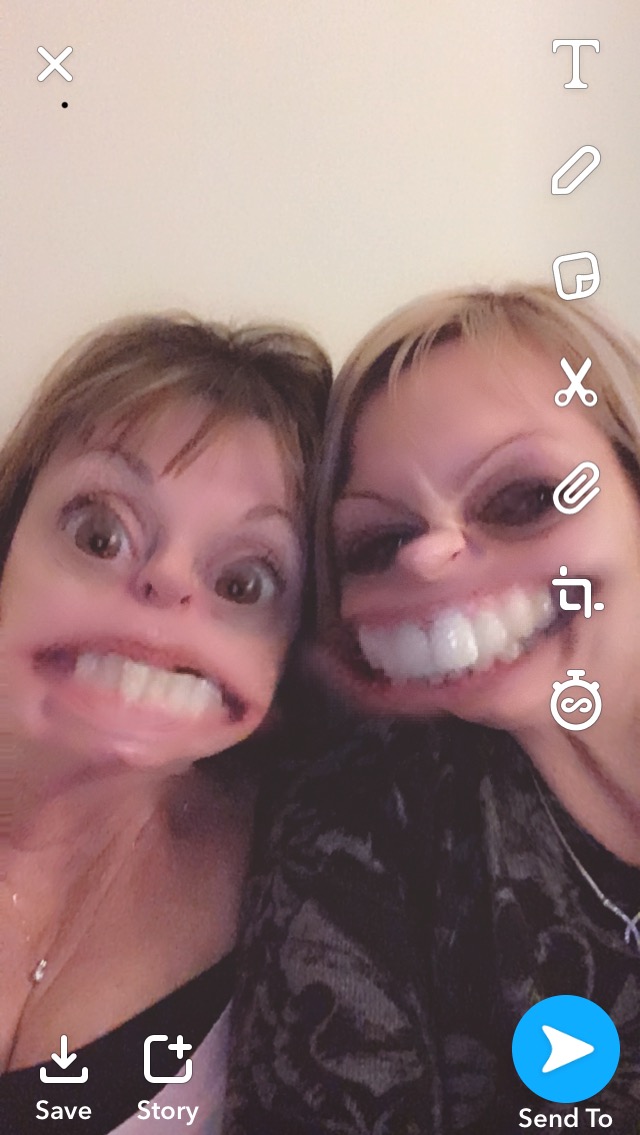Save the snap to Memories
Screen dimensions: 640x1135
pyautogui.click(x=63, y=1076)
